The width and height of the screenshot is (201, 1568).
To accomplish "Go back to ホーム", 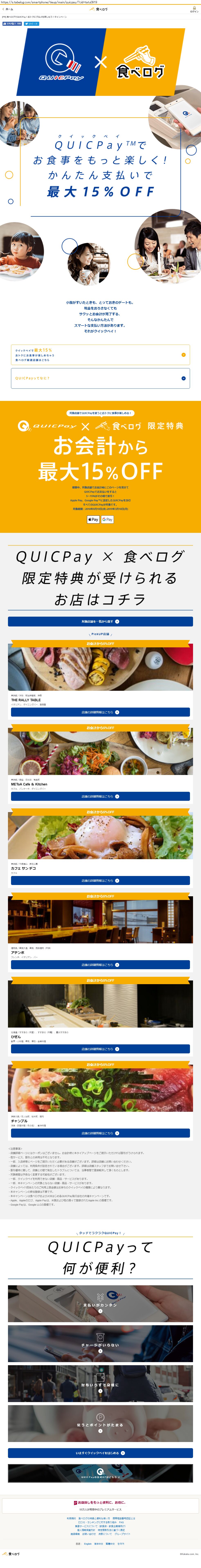I will tap(7, 9).
